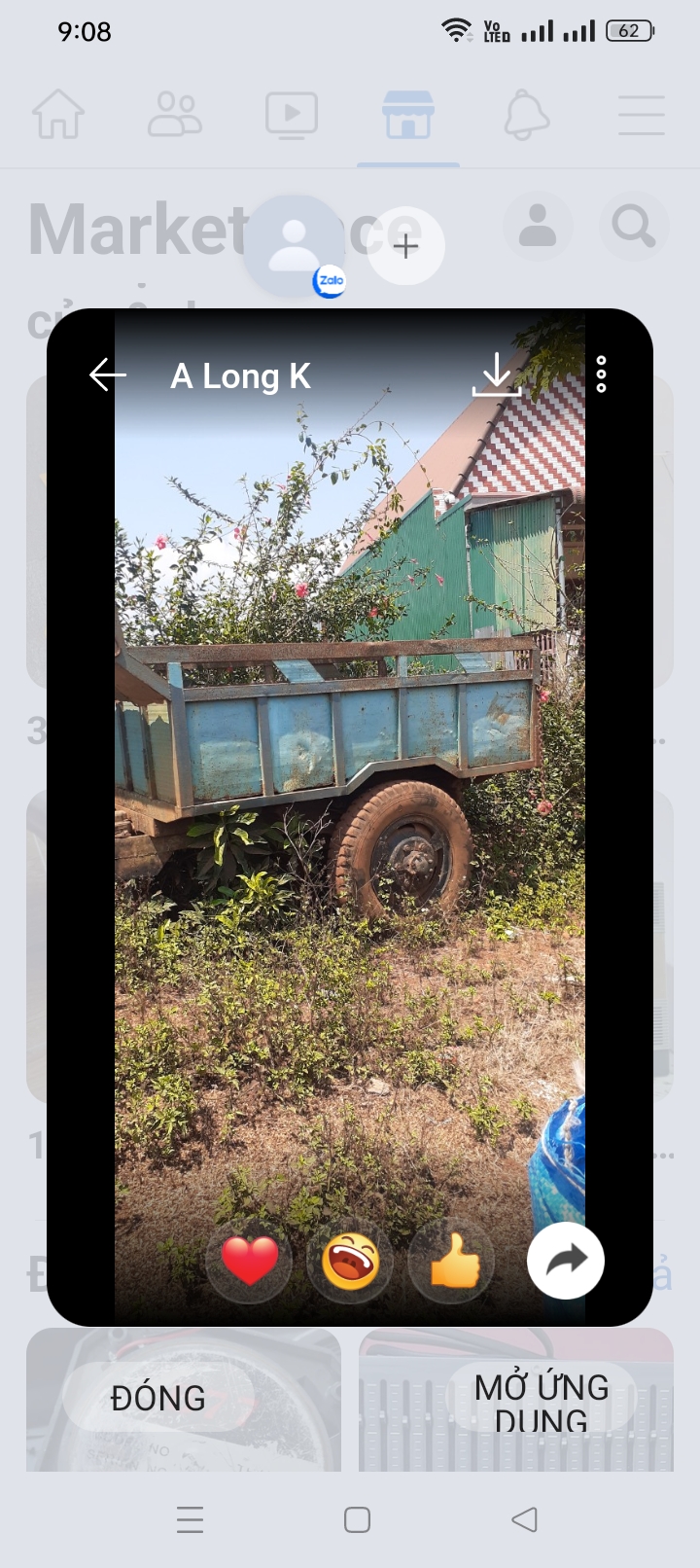Download this photo to the device
The width and height of the screenshot is (700, 1568).
point(497,374)
